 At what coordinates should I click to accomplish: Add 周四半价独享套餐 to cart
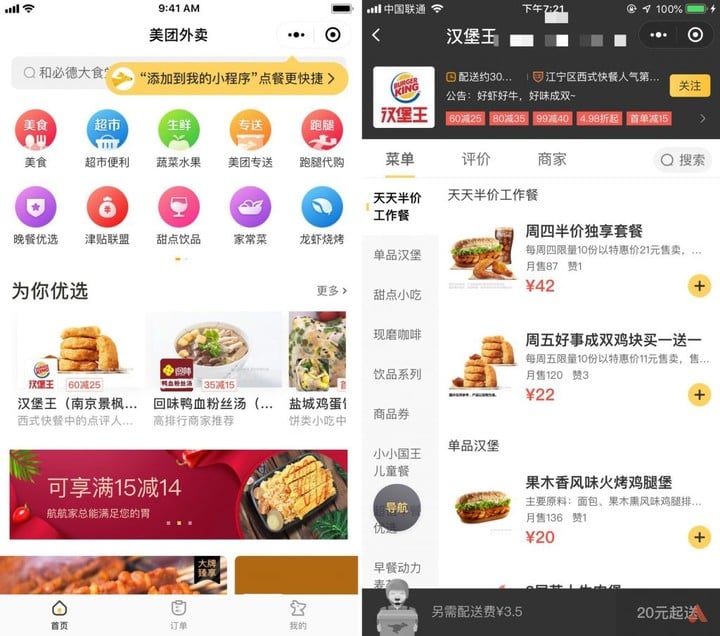(699, 286)
